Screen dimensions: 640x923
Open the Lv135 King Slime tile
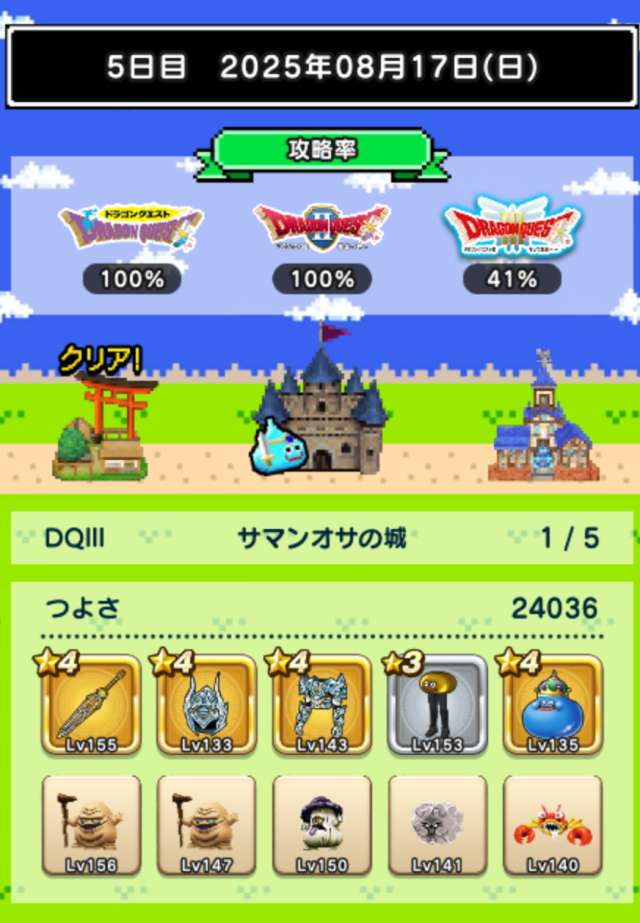pyautogui.click(x=552, y=705)
